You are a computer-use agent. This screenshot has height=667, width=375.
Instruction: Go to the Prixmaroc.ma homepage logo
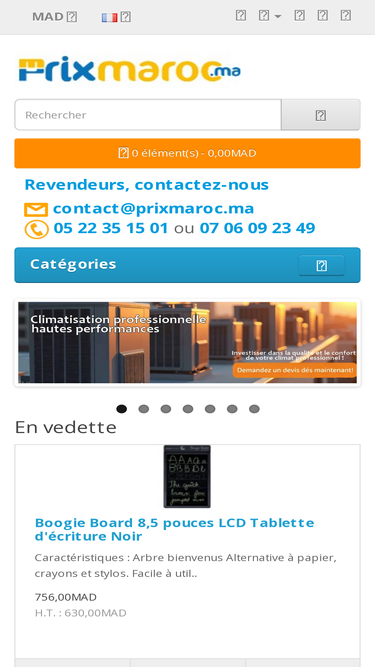click(x=129, y=69)
